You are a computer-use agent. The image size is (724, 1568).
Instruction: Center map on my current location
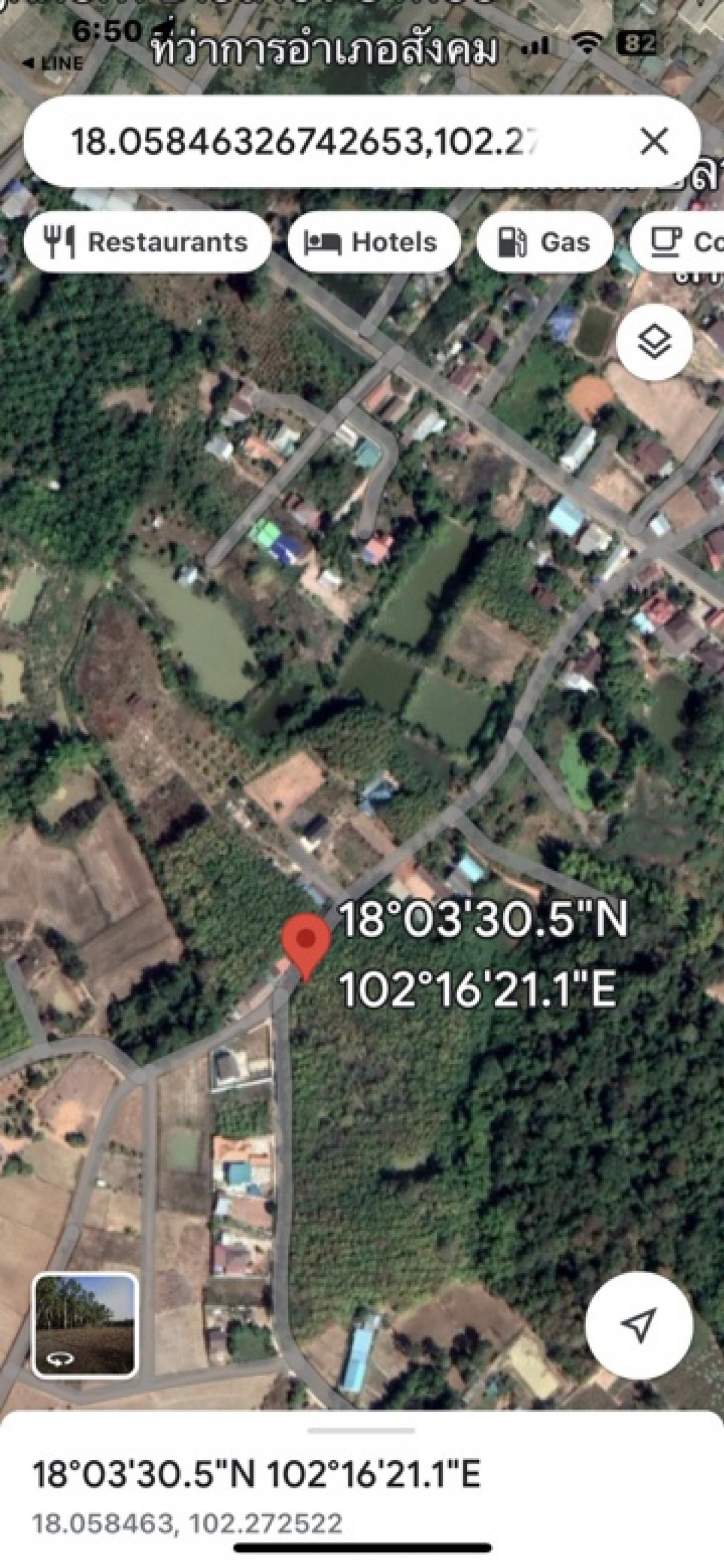pos(639,1326)
